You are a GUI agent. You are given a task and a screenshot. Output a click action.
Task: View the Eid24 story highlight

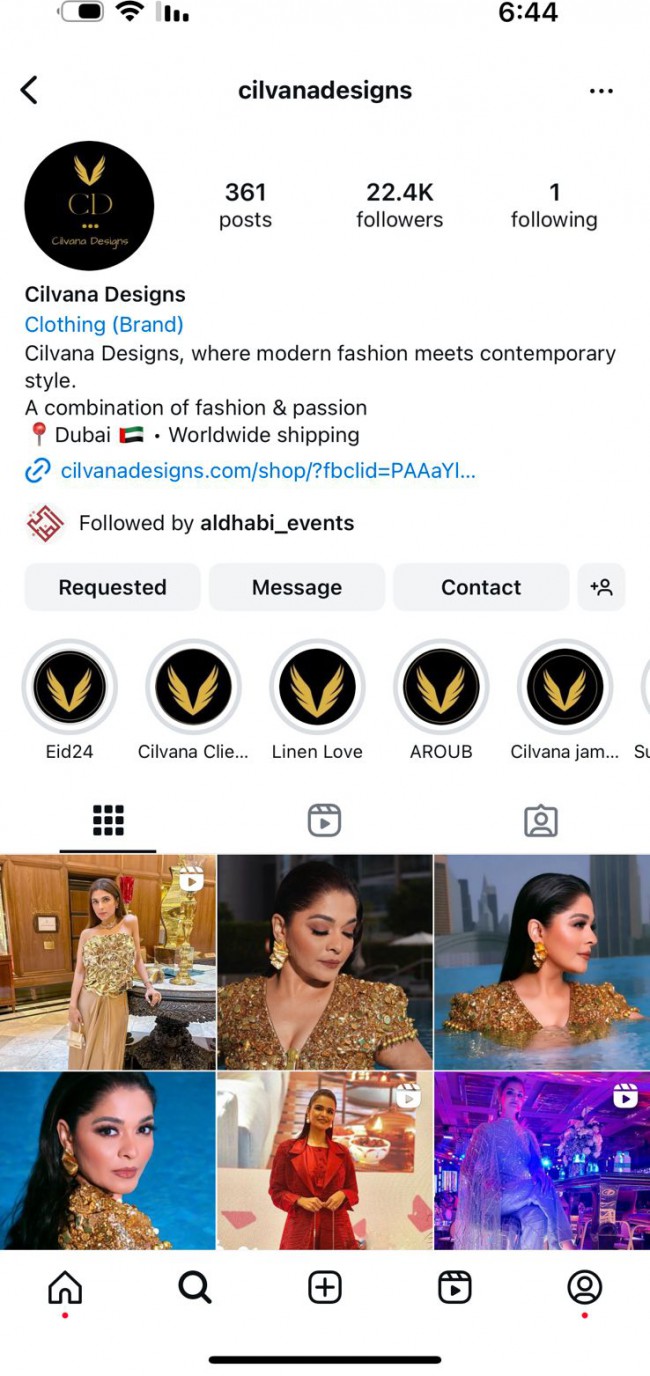coord(69,687)
